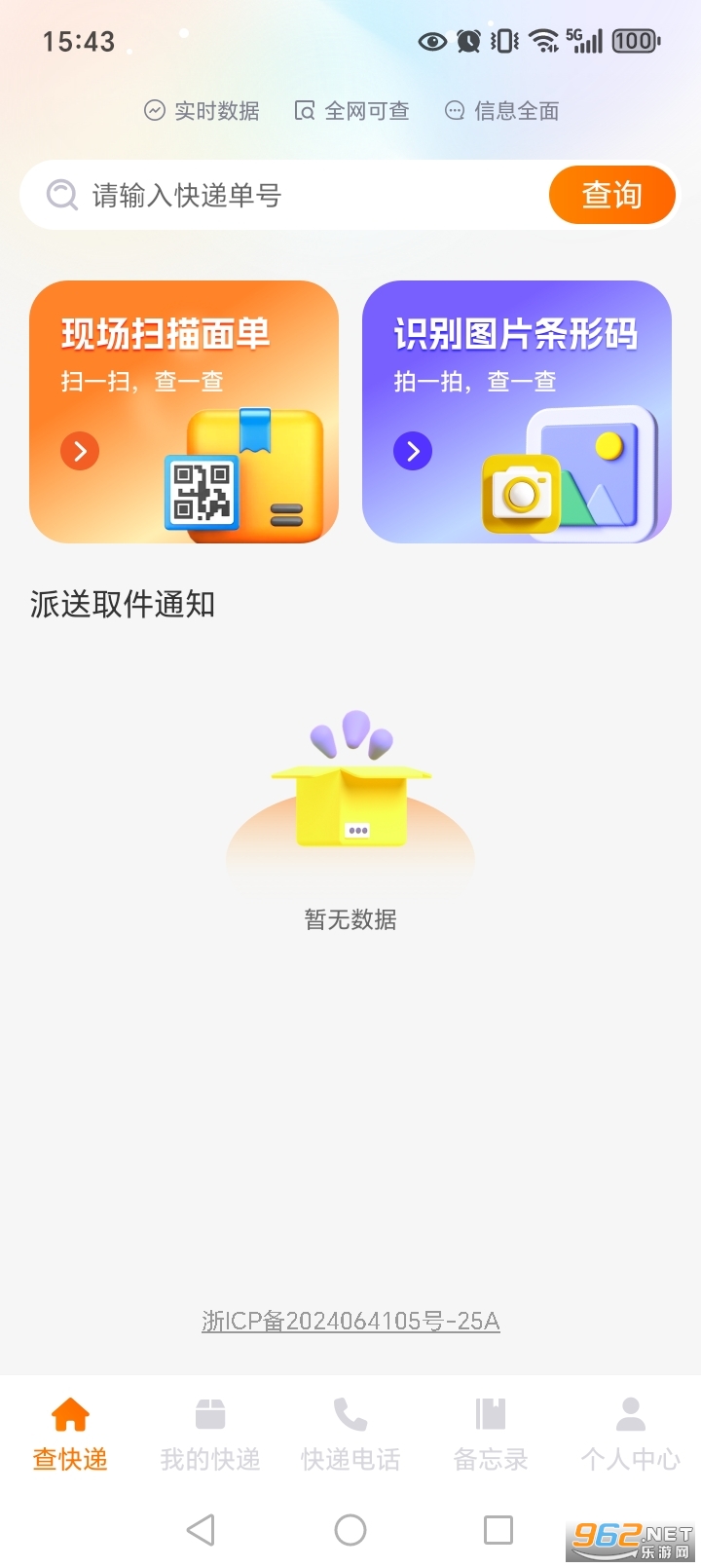Tap the camera icon for 识别图片条形码

pyautogui.click(x=523, y=492)
